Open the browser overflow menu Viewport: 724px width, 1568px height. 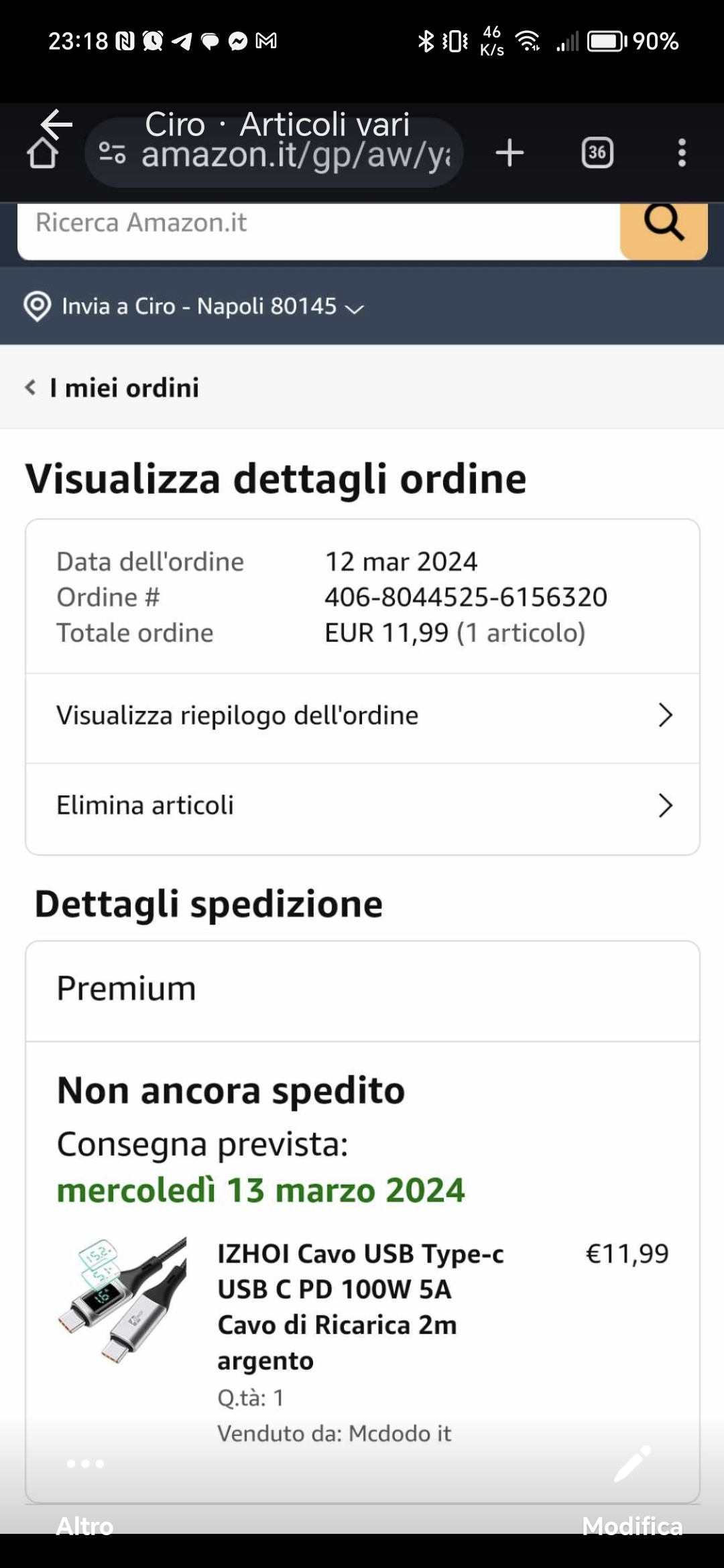681,153
